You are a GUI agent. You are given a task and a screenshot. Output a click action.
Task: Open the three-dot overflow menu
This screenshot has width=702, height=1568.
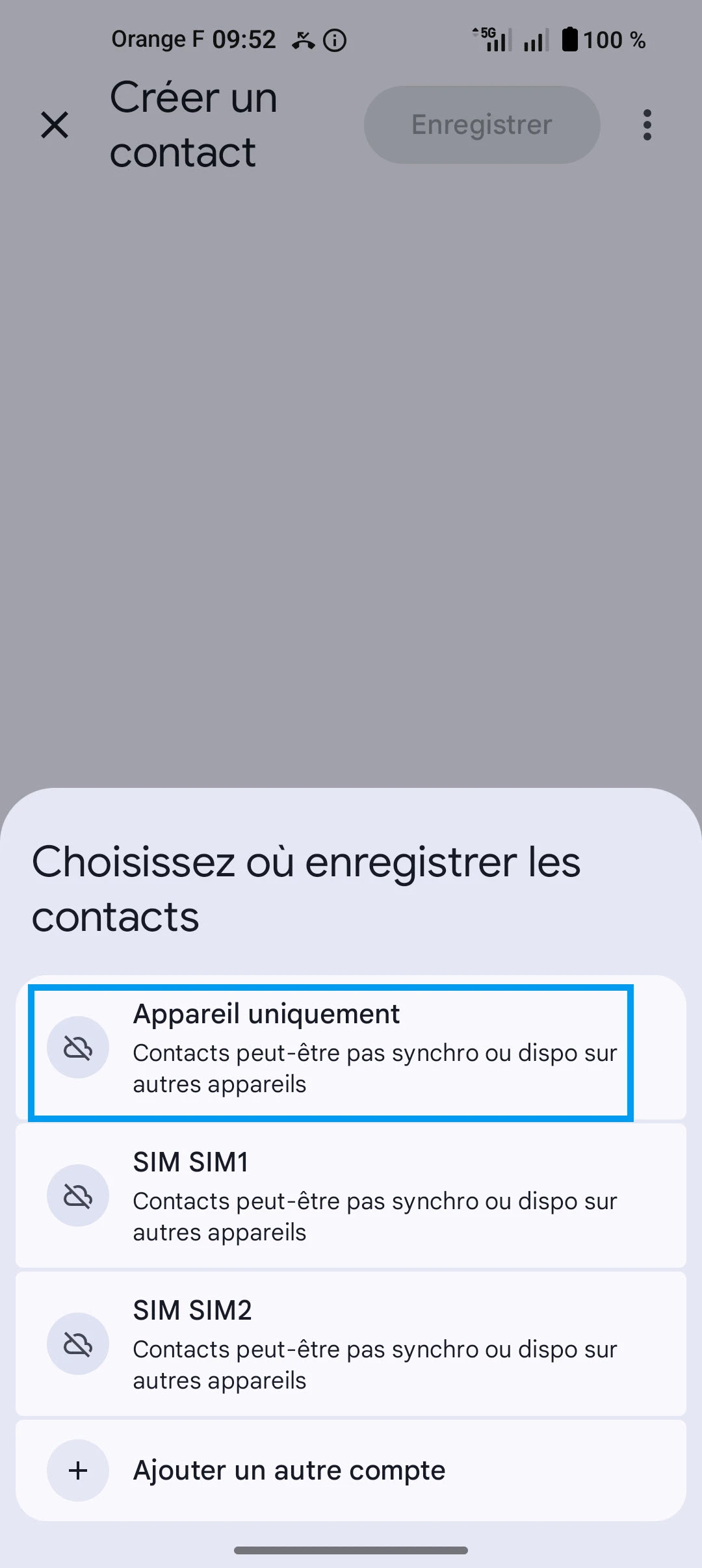(647, 125)
